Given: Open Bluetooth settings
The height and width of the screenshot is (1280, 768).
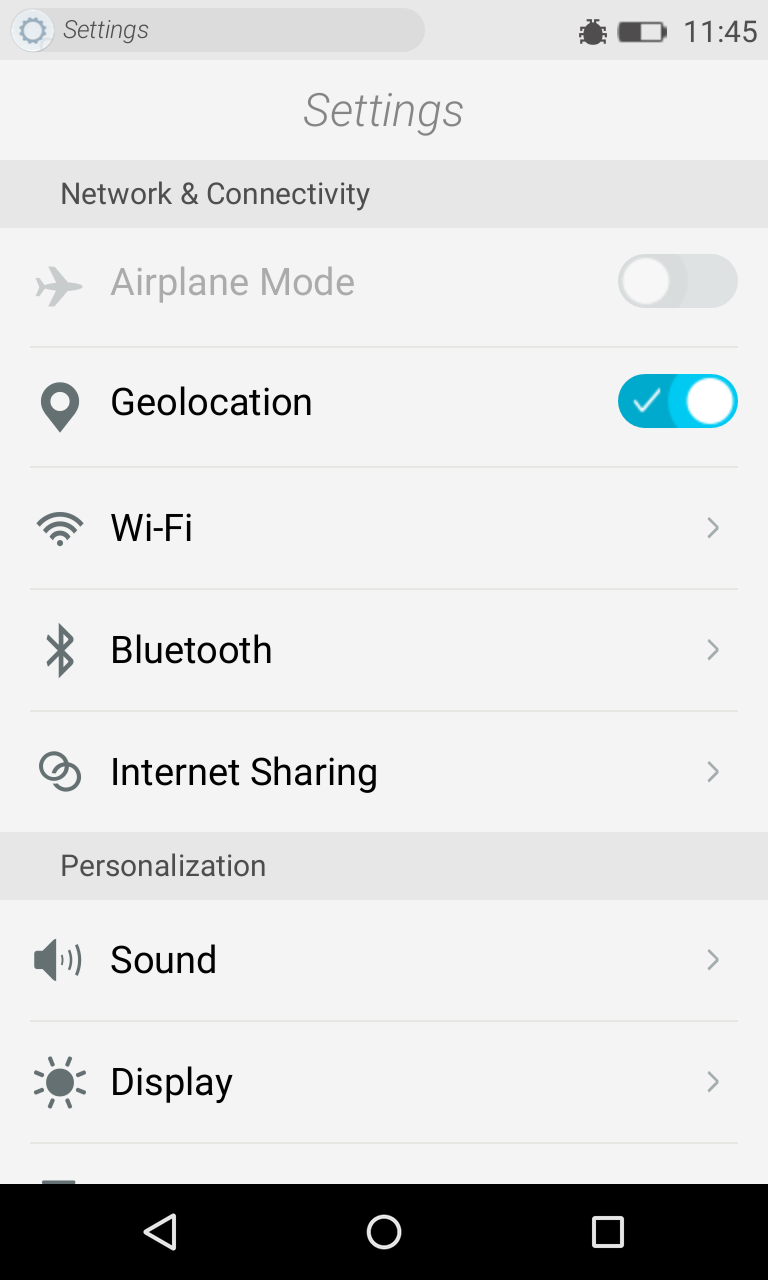Looking at the screenshot, I should pos(384,650).
